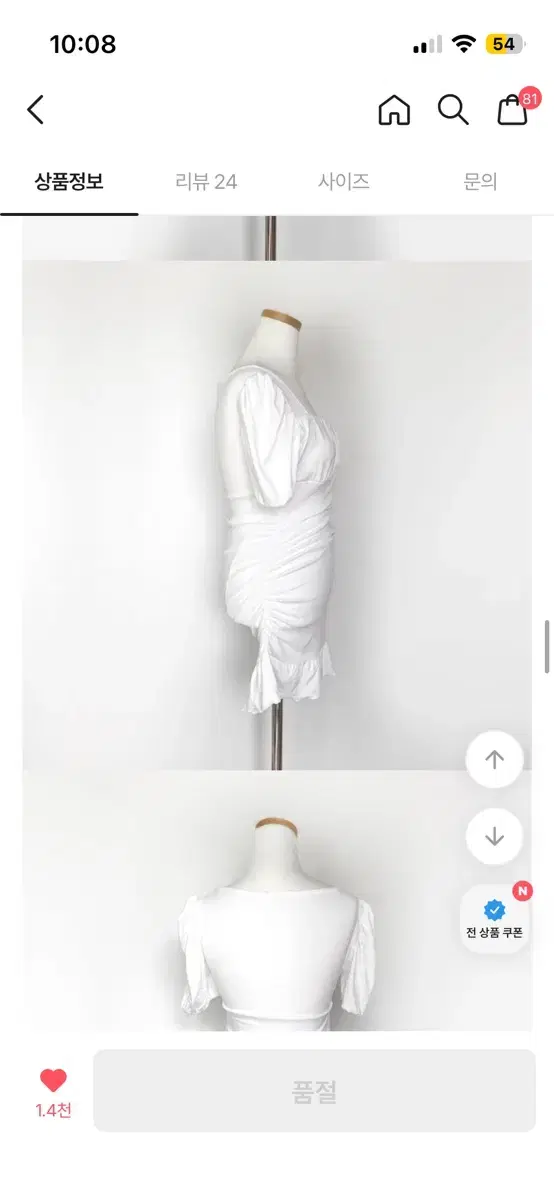Open the 전 상품 쿠폰 coupon button
The image size is (554, 1200).
[495, 919]
